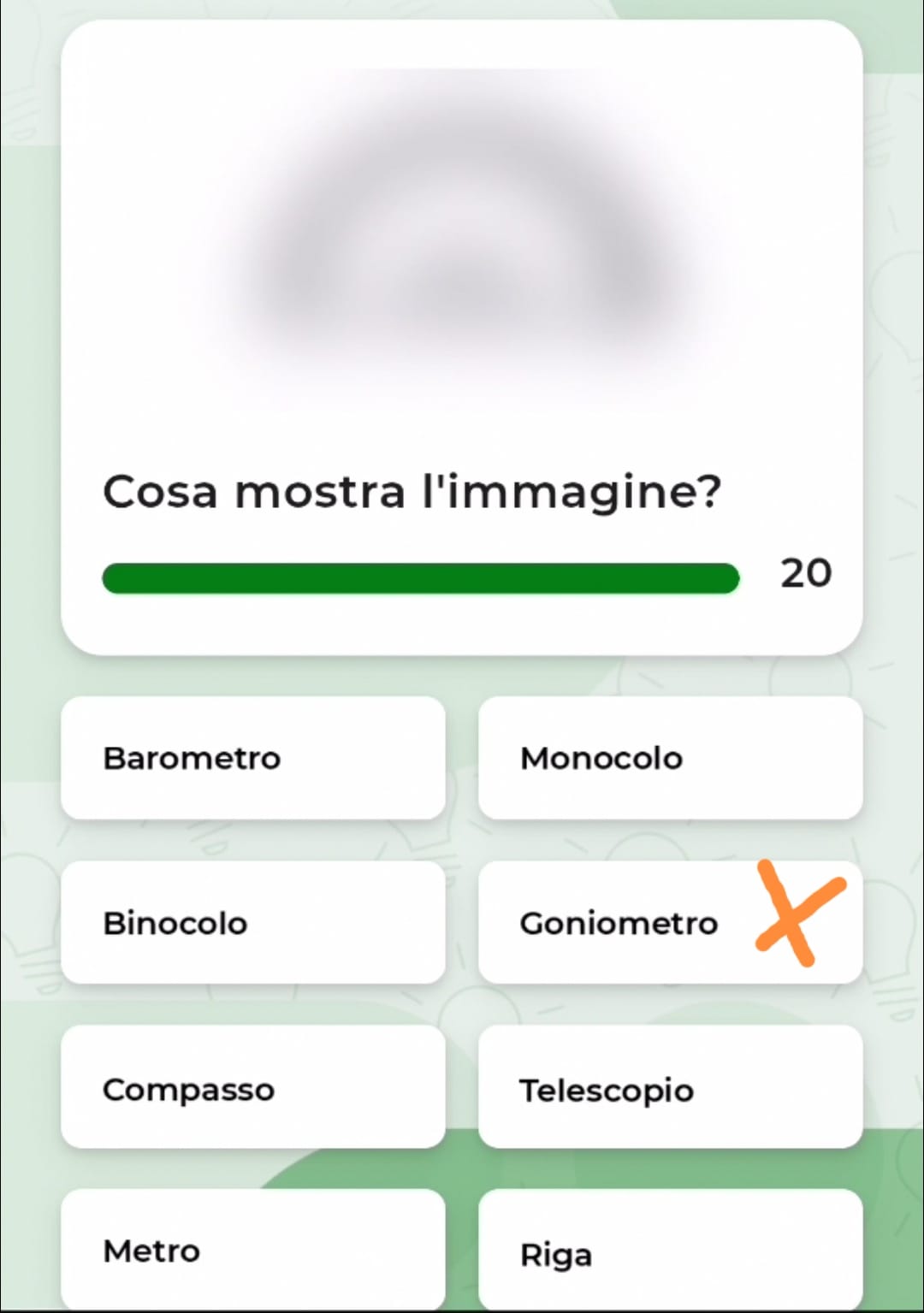The image size is (924, 1313).
Task: Choose the Metro option
Action: [252, 1250]
